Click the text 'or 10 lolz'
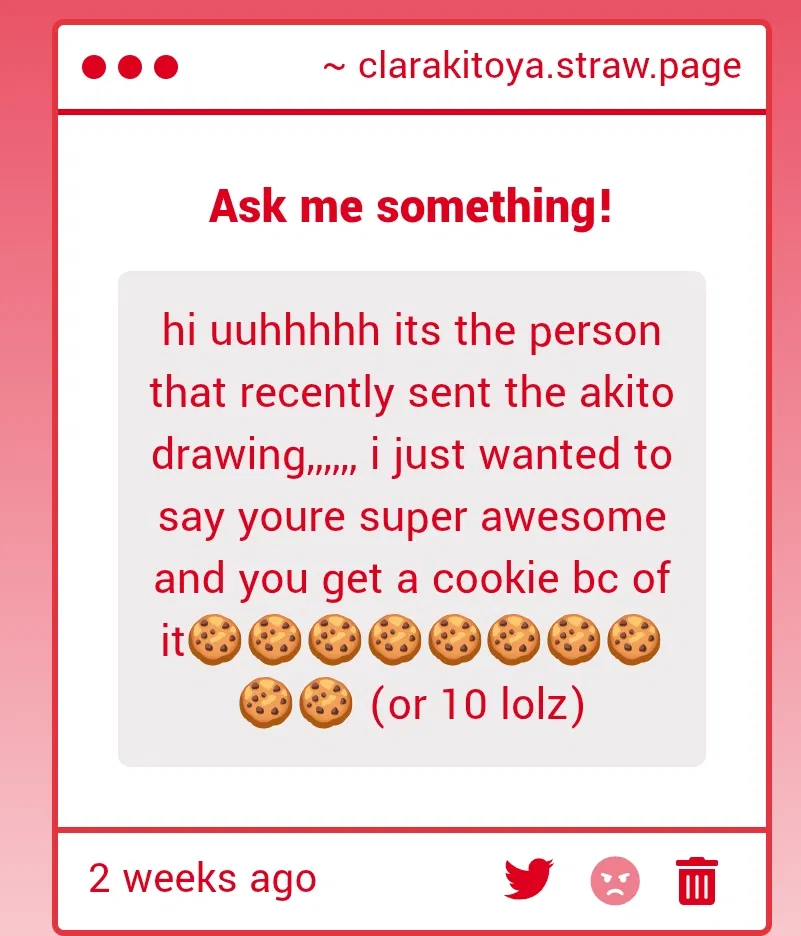Viewport: 801px width, 936px height. click(x=480, y=705)
